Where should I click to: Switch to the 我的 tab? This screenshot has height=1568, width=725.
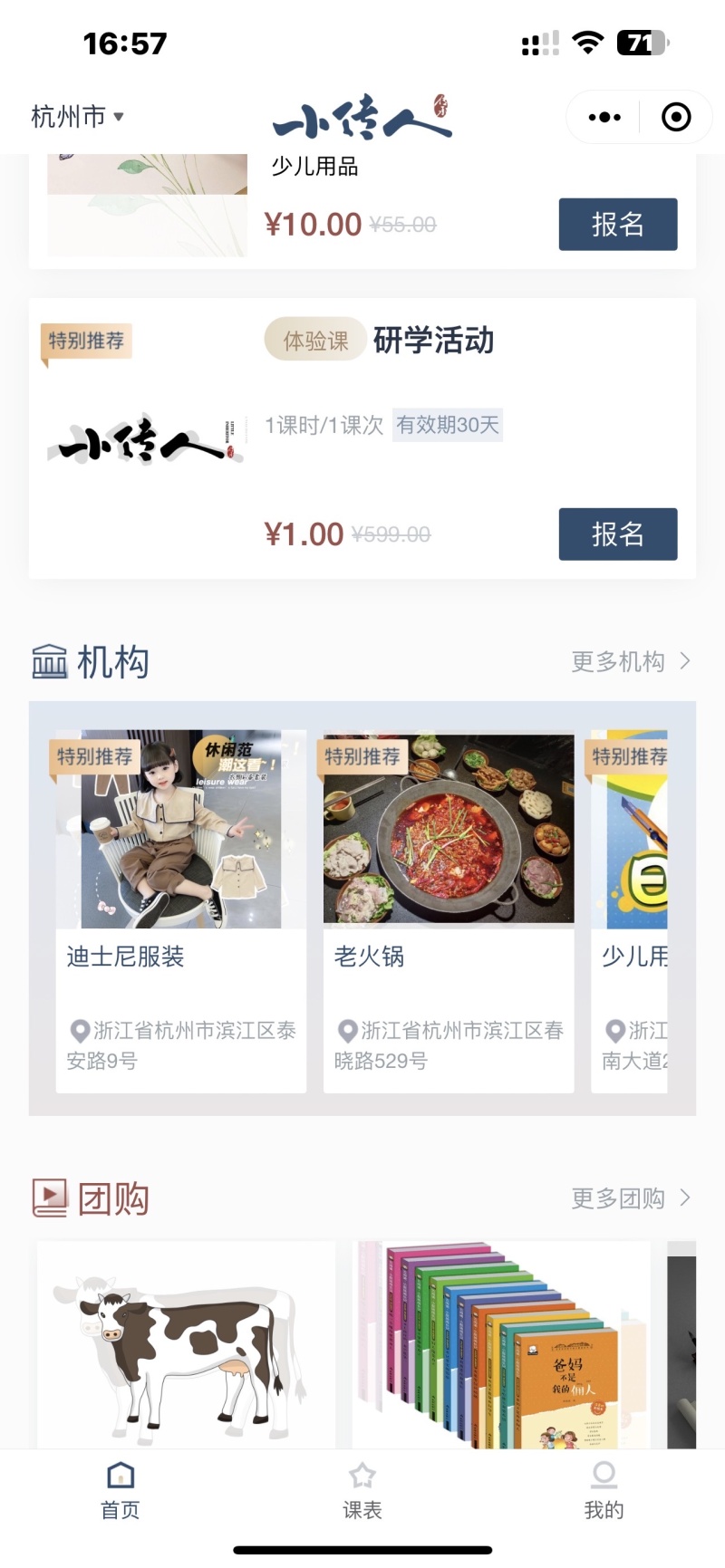[x=604, y=1492]
